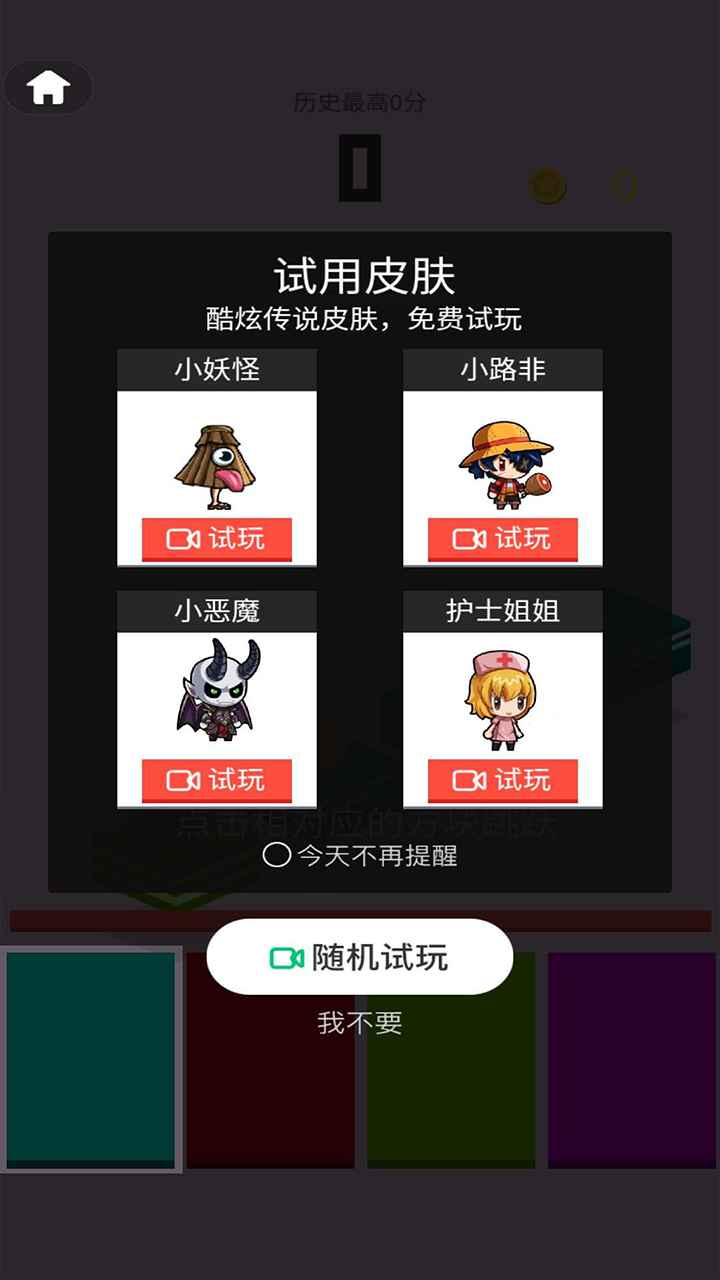Tap the home icon in the top left
The width and height of the screenshot is (720, 1280).
(46, 87)
